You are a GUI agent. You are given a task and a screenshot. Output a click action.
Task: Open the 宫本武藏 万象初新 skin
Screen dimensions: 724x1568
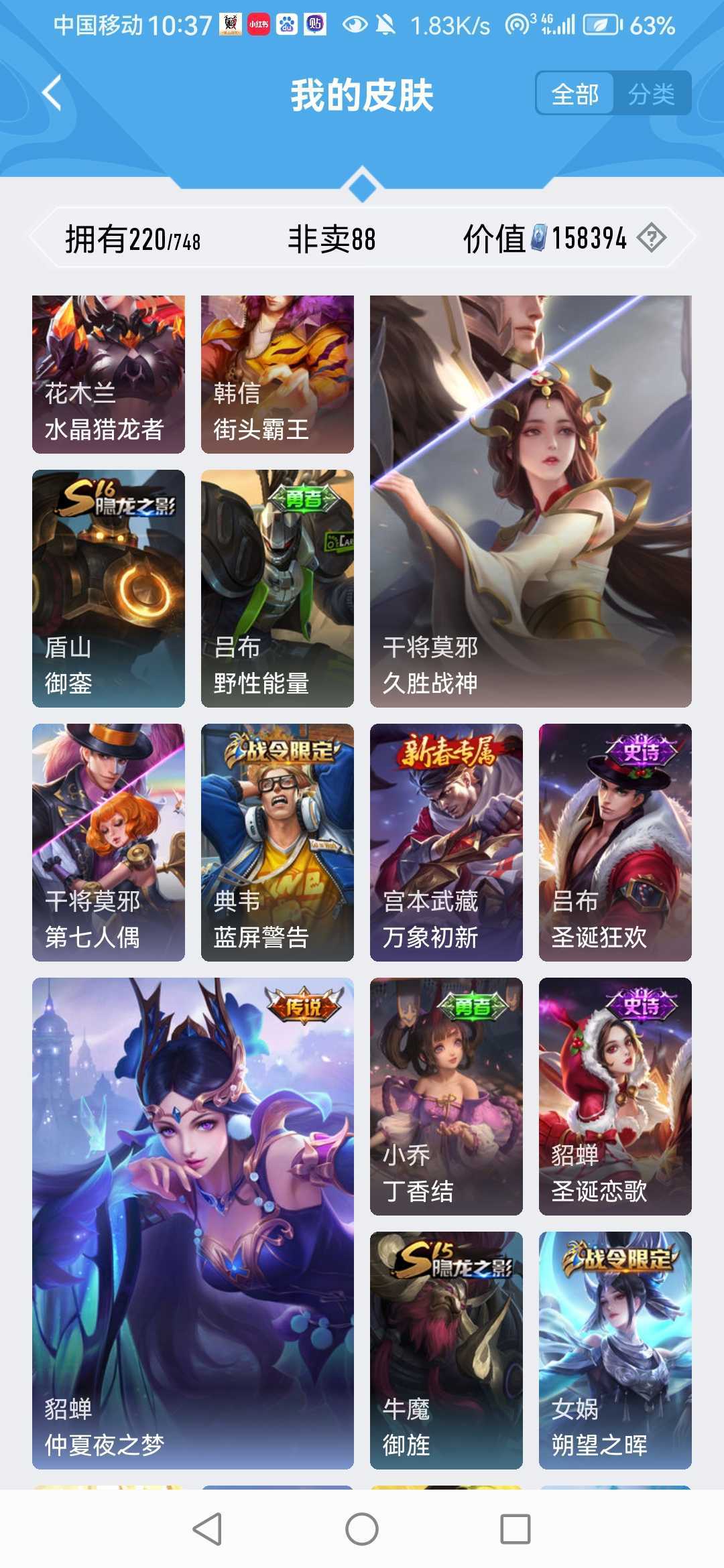click(x=446, y=842)
